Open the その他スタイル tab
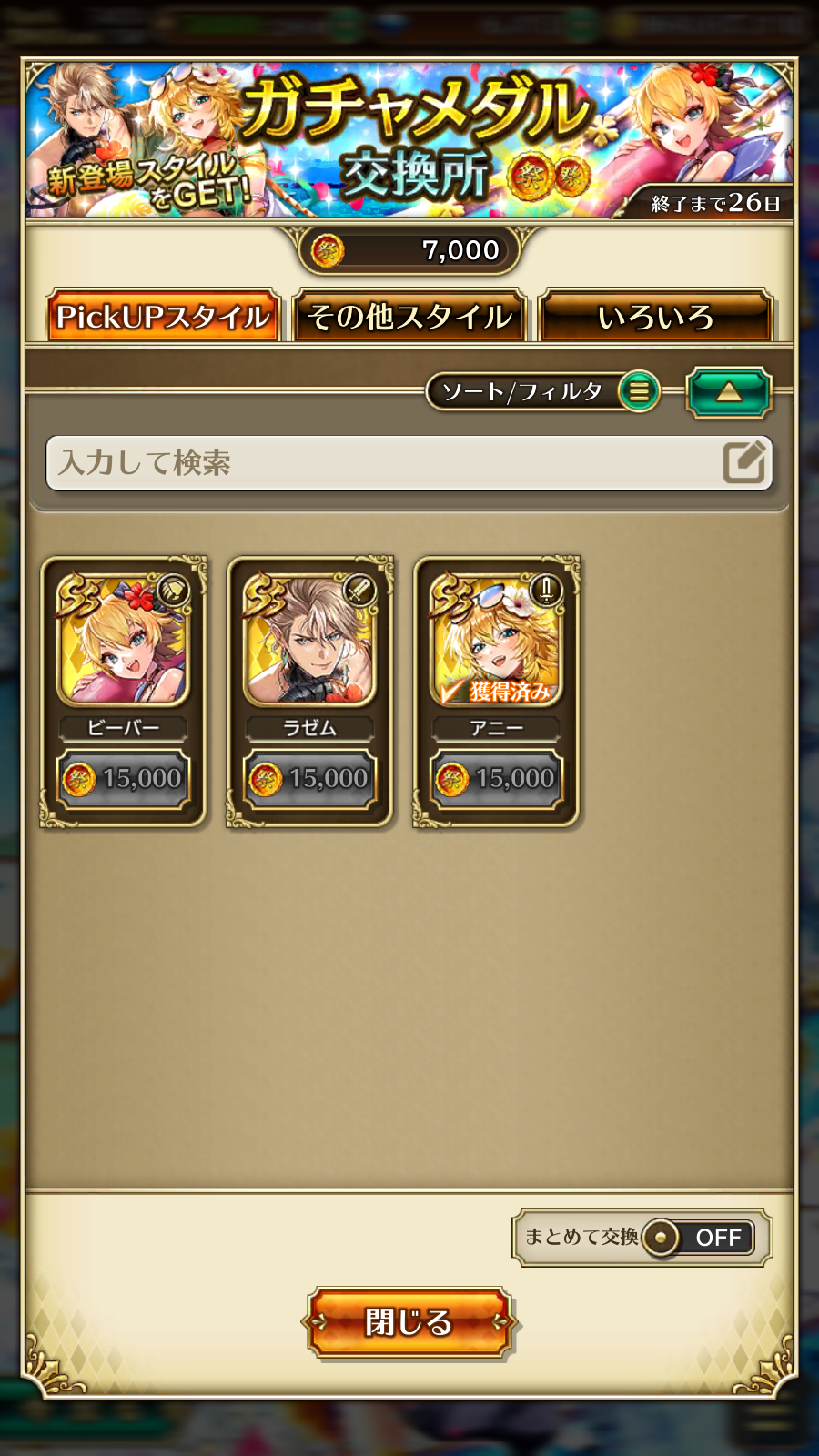This screenshot has height=1456, width=819. tap(409, 317)
